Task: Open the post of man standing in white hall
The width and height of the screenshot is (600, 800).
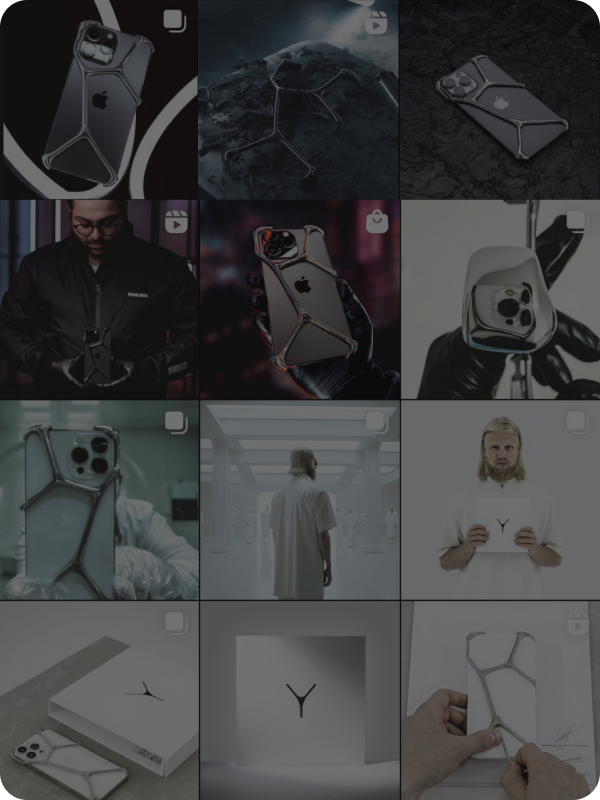Action: pyautogui.click(x=298, y=500)
